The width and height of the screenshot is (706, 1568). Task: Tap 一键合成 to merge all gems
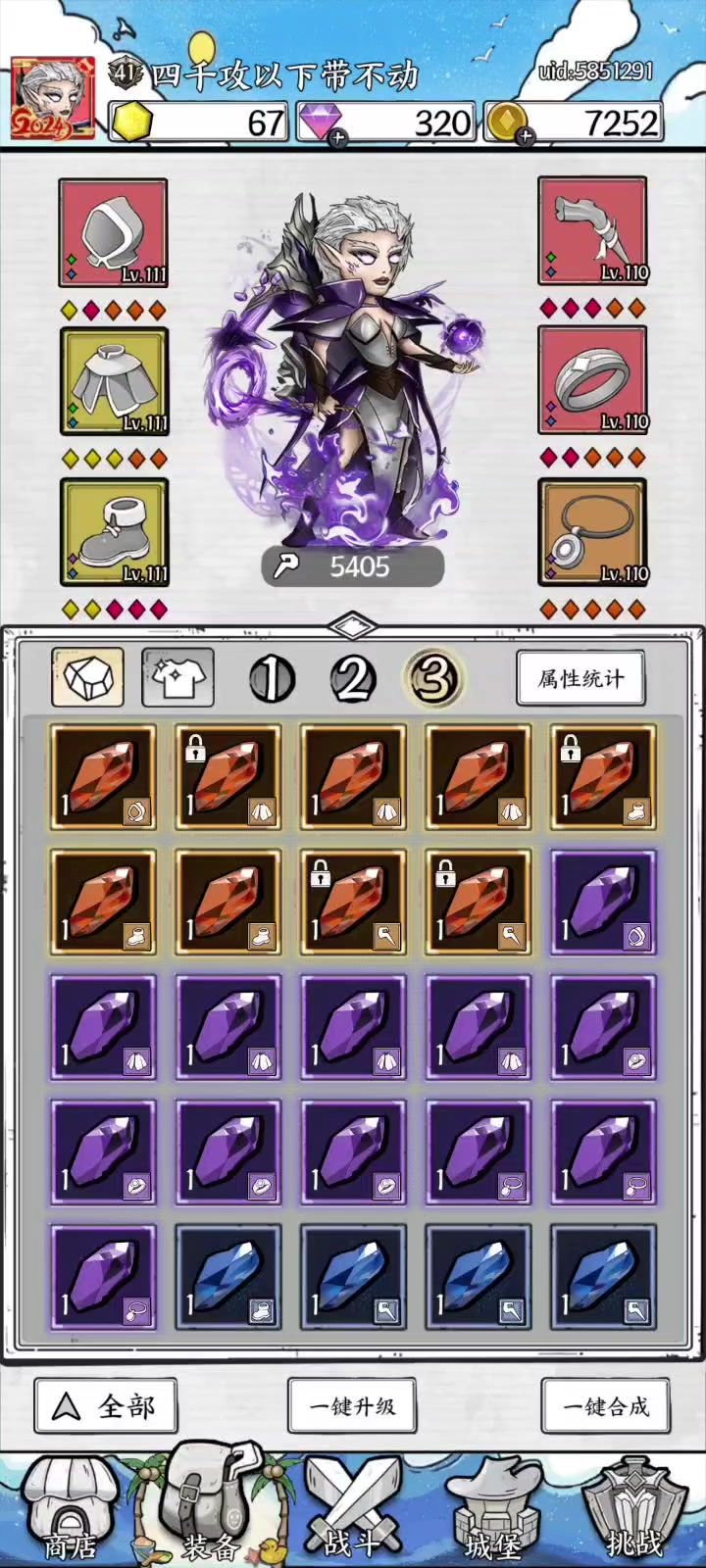tap(605, 1406)
